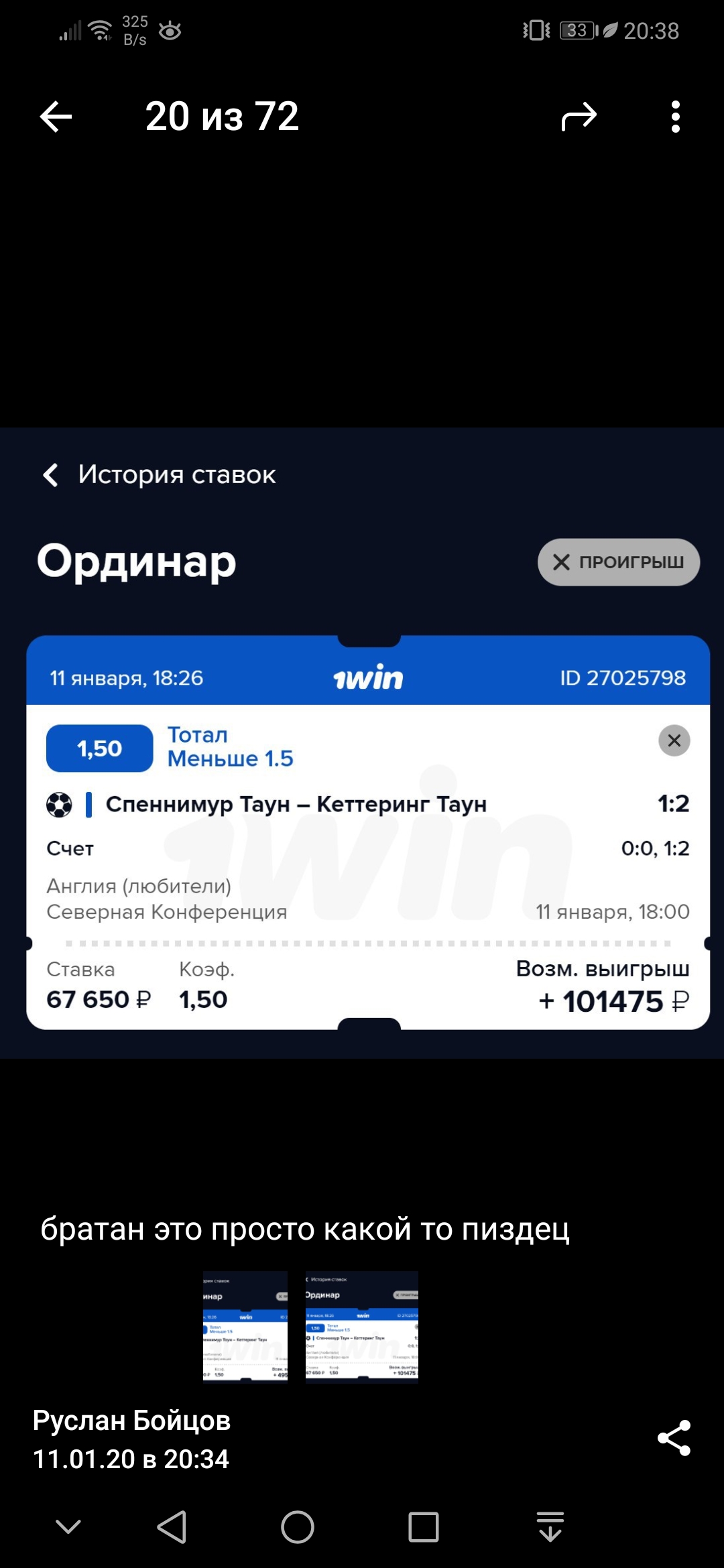The width and height of the screenshot is (724, 1568).
Task: Pull down notifications via the nav bar icon
Action: pyautogui.click(x=550, y=1527)
